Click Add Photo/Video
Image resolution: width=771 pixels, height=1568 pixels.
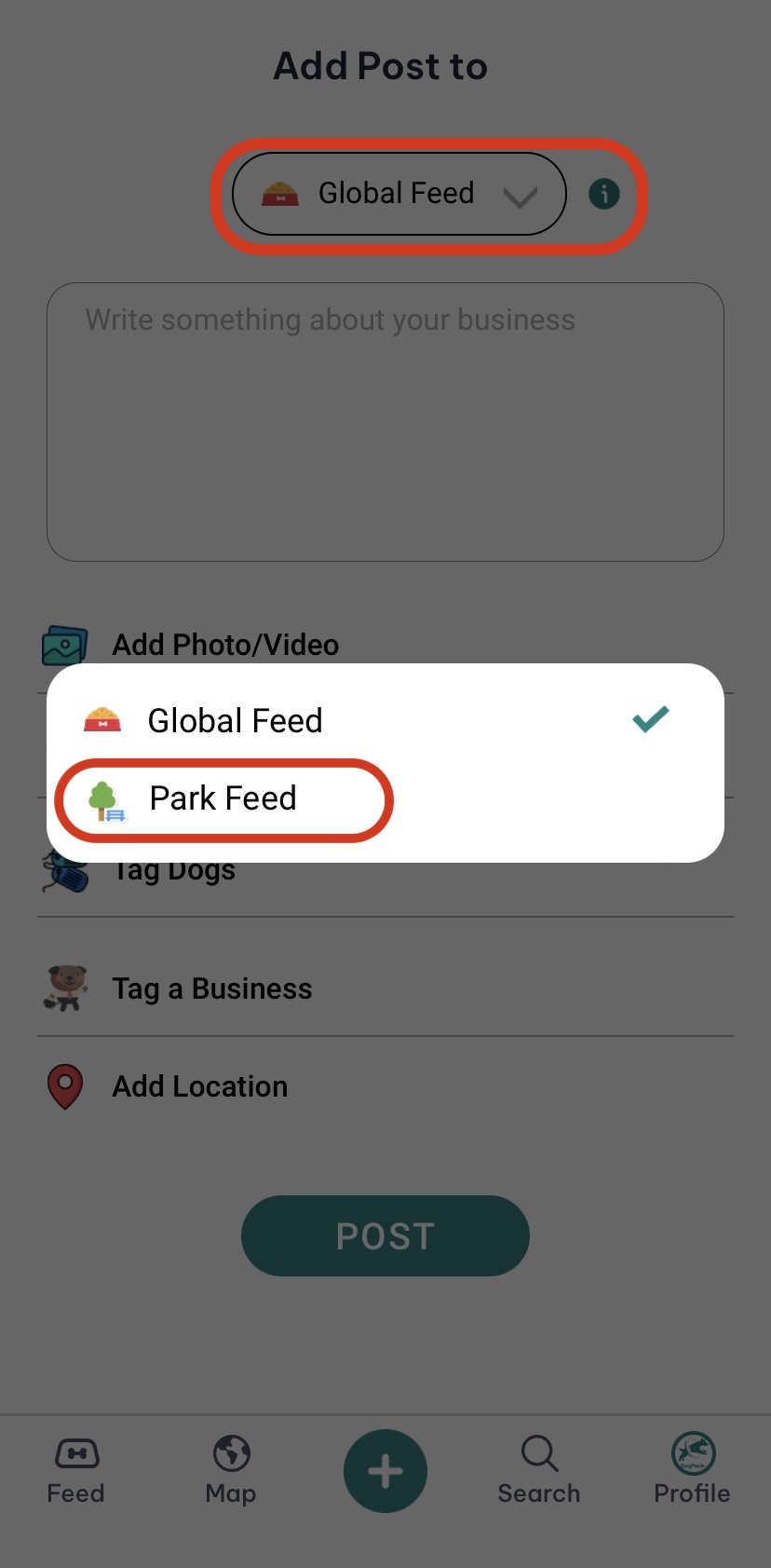[x=225, y=644]
